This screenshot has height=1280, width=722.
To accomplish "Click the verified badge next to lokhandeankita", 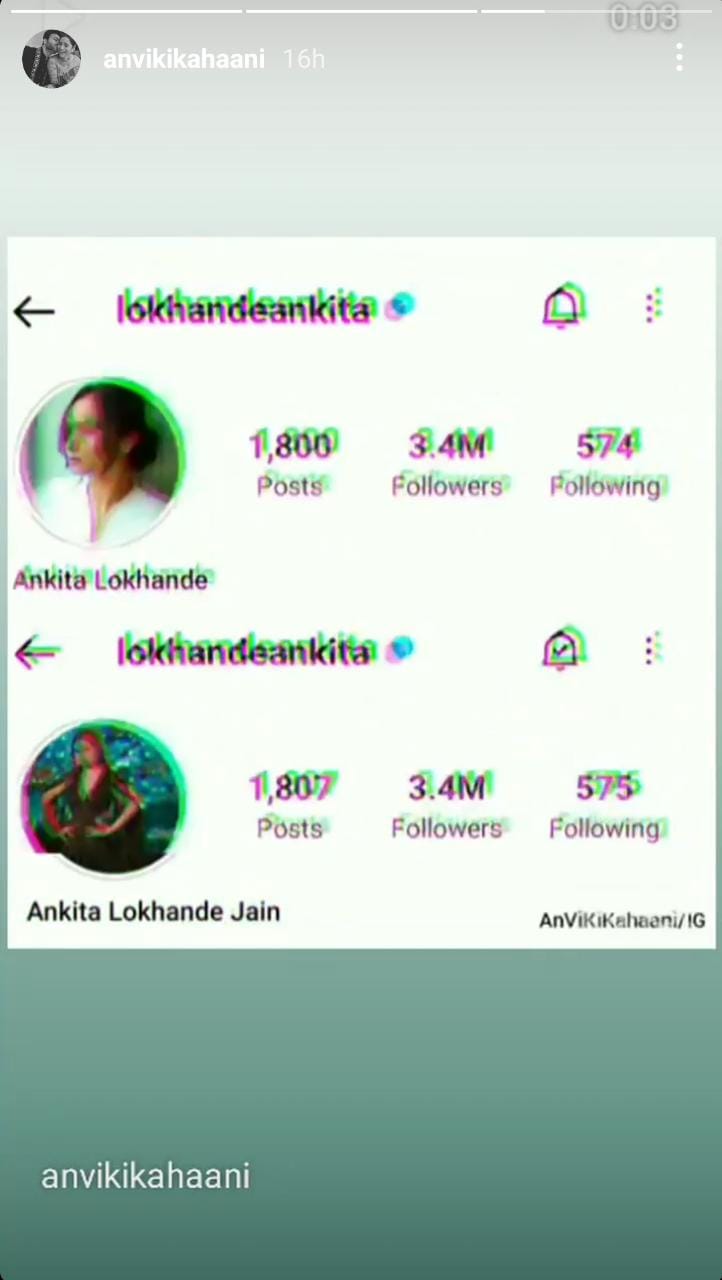I will pyautogui.click(x=400, y=308).
